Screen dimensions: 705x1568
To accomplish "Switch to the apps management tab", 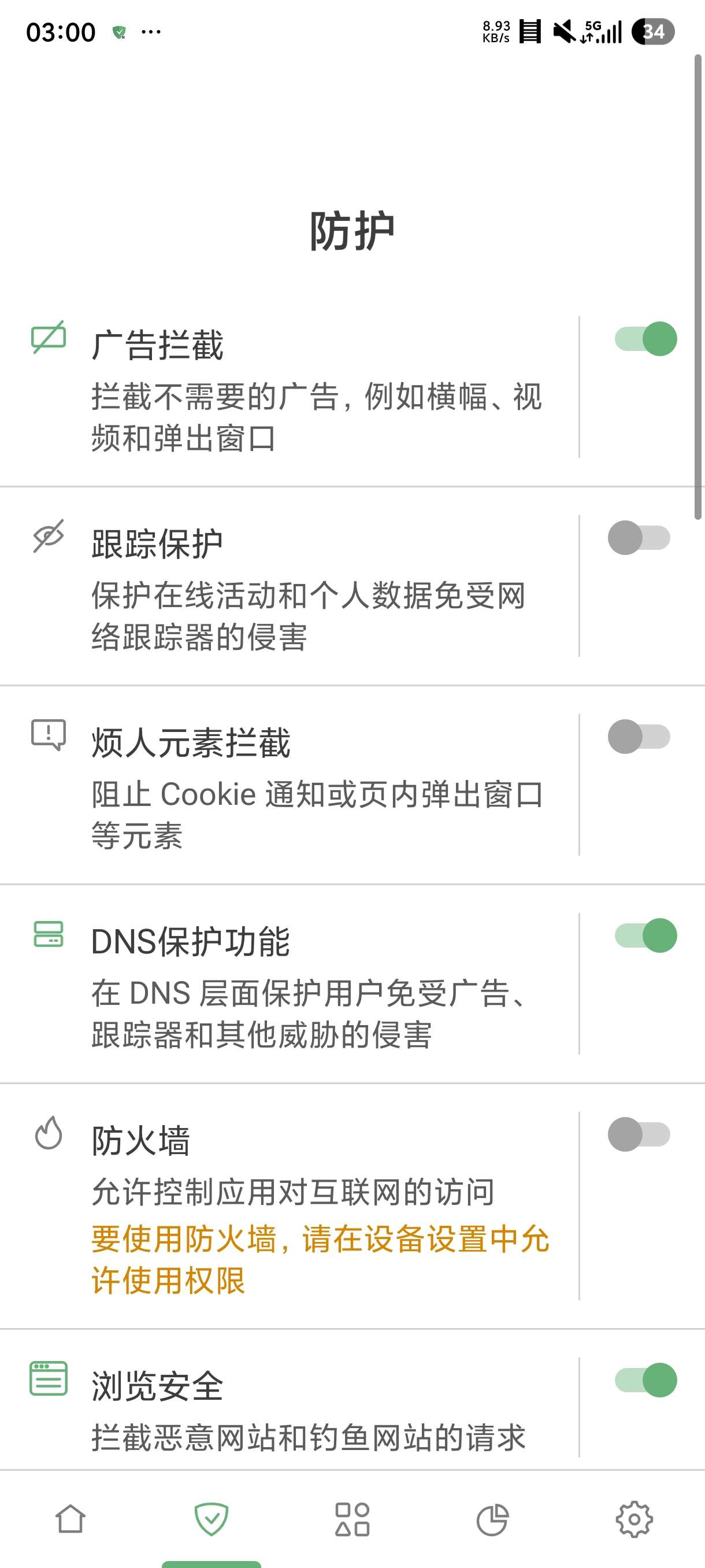I will (352, 1519).
